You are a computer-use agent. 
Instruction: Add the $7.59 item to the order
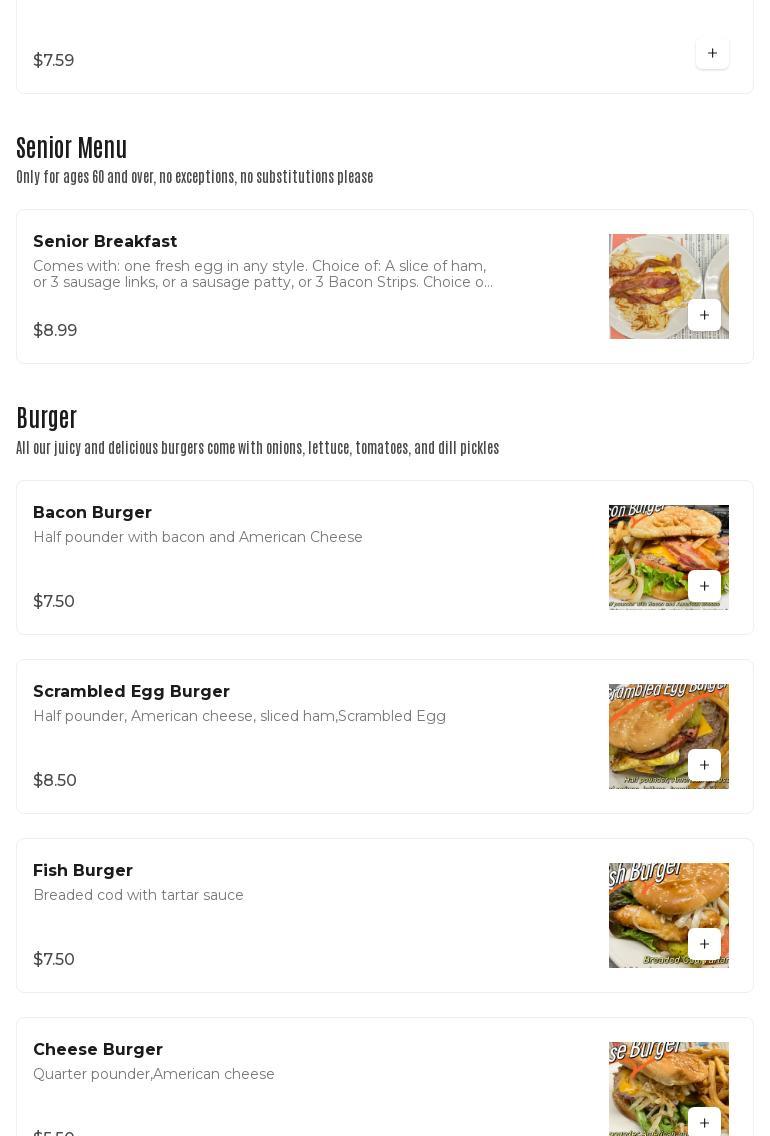click(x=712, y=53)
